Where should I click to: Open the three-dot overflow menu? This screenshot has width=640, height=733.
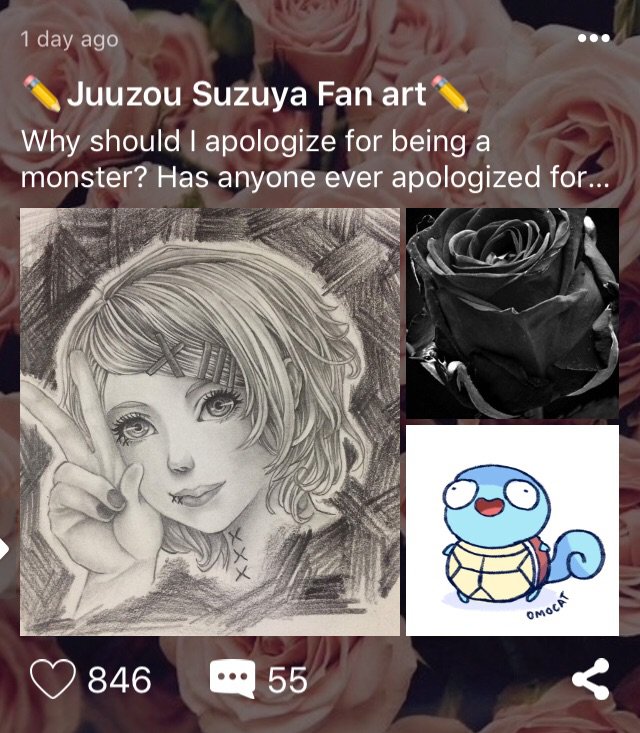tap(593, 38)
